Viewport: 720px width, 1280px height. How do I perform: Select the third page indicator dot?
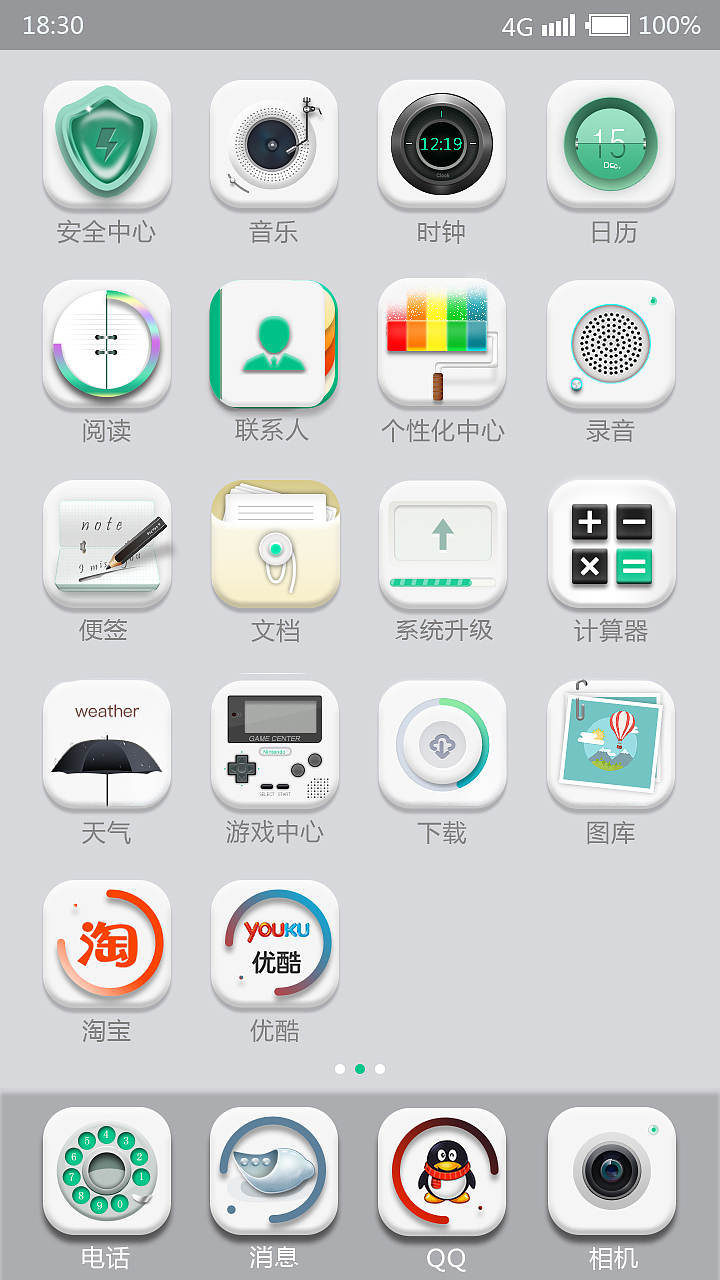(x=380, y=1068)
